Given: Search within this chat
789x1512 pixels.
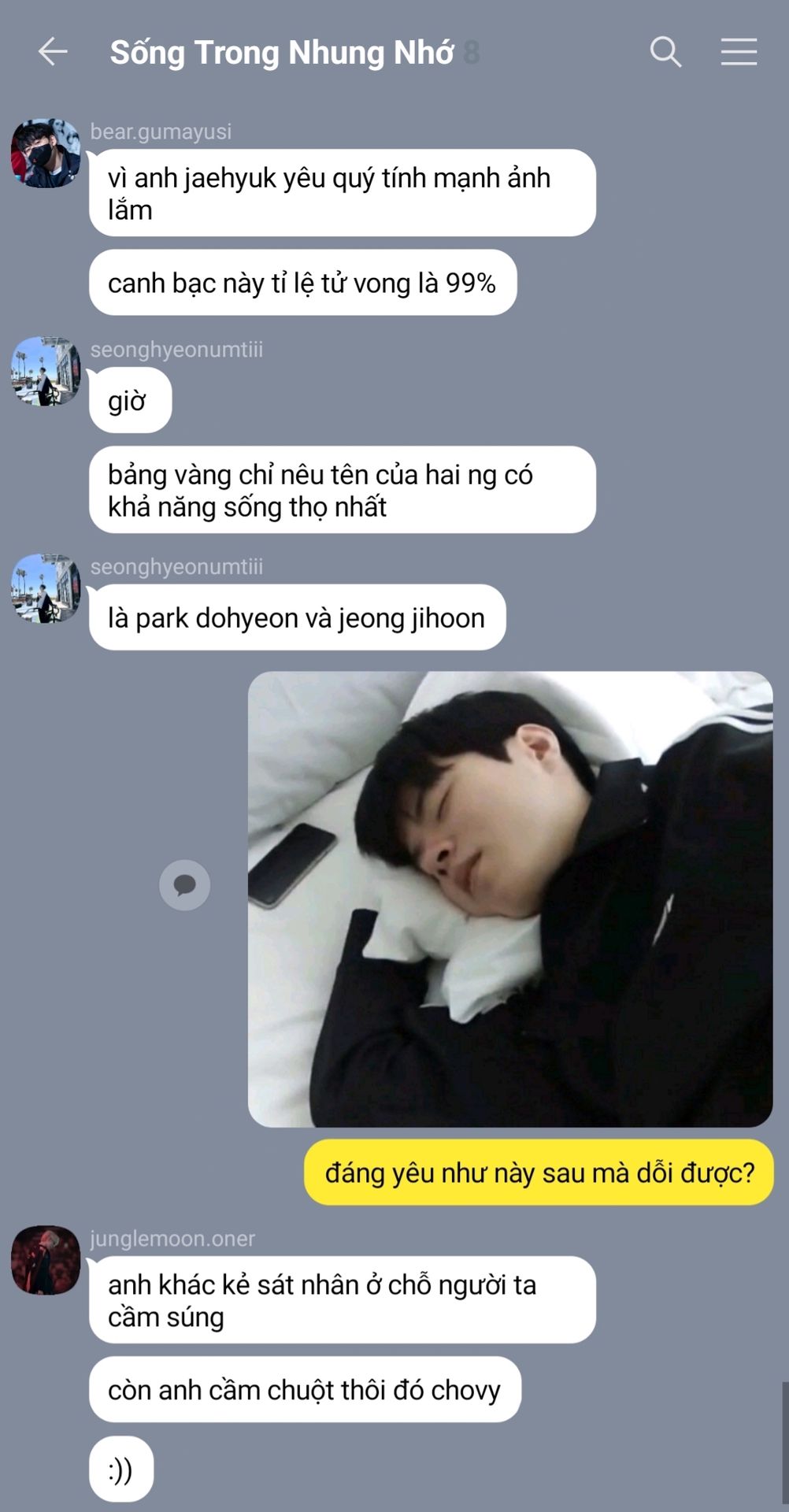Looking at the screenshot, I should 665,52.
